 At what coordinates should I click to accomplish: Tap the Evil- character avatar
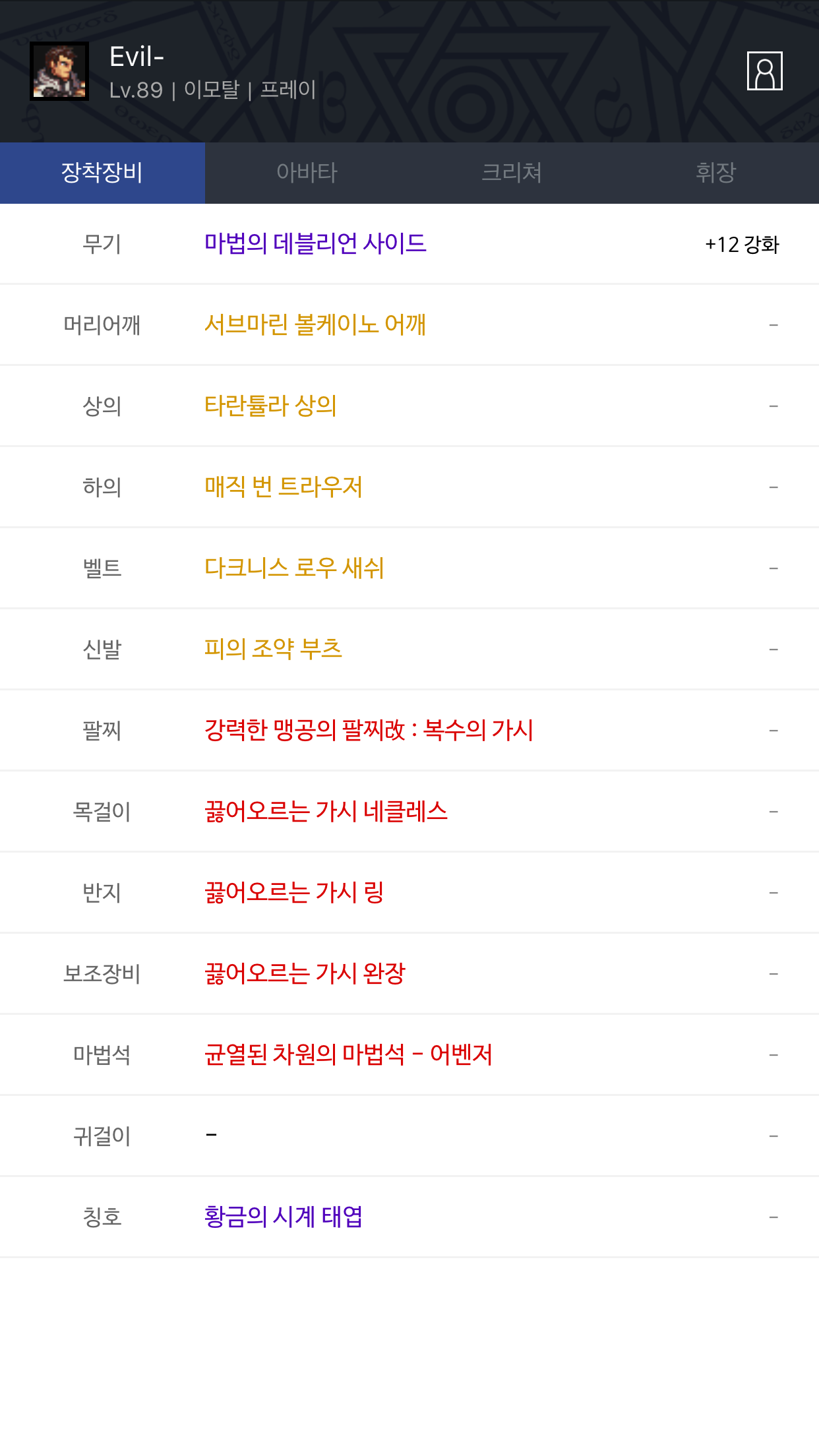pyautogui.click(x=59, y=71)
